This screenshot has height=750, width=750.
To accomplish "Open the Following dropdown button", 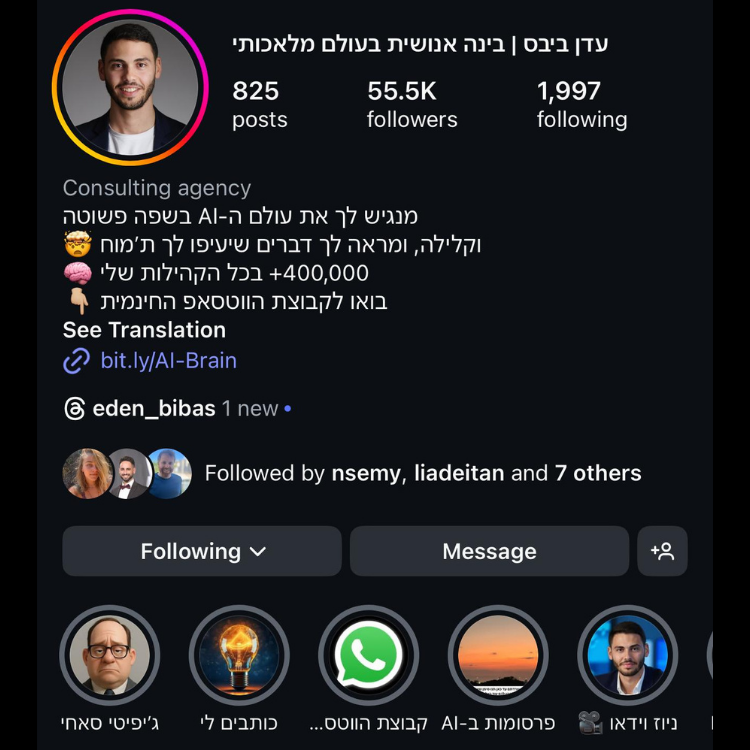I will click(202, 551).
